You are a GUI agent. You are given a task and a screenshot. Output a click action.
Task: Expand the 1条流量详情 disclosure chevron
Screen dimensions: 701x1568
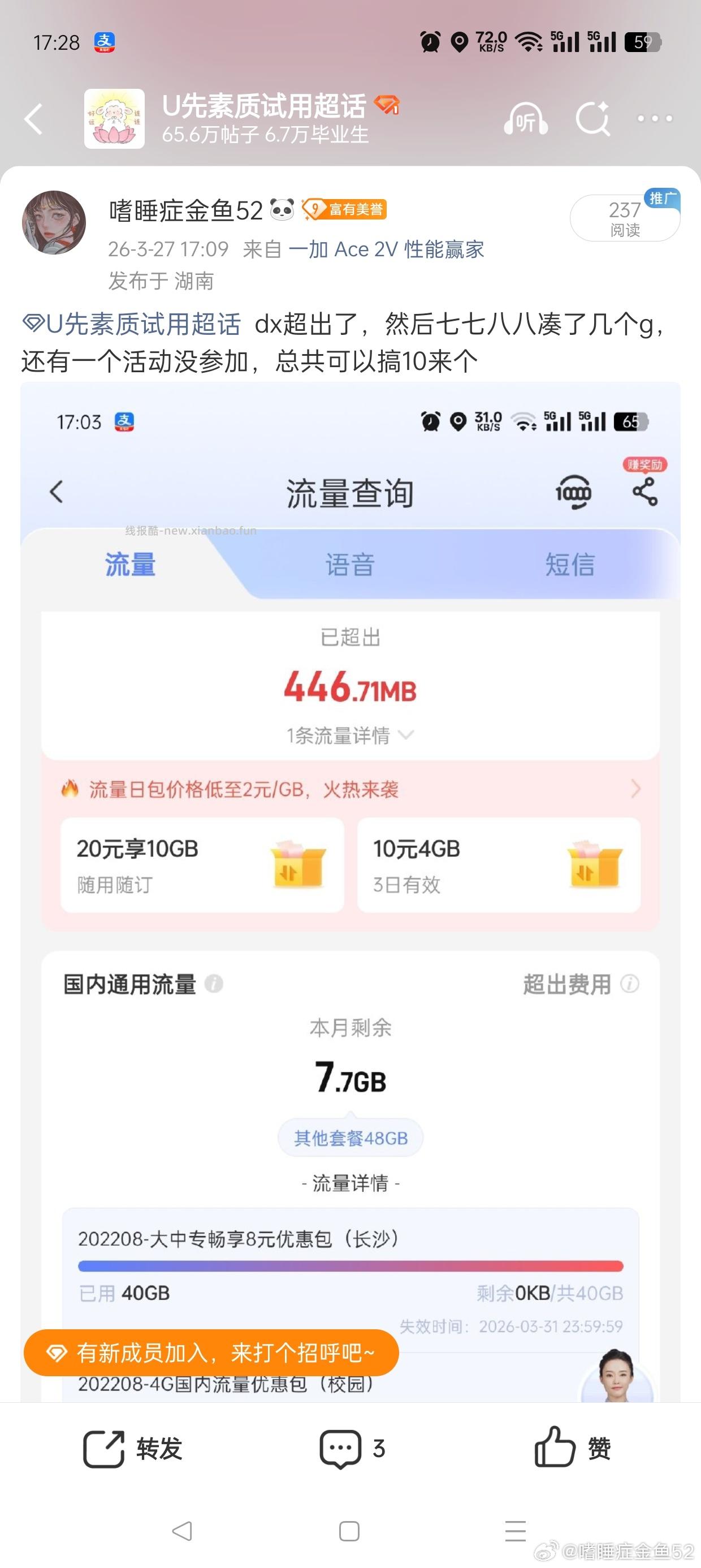(406, 736)
